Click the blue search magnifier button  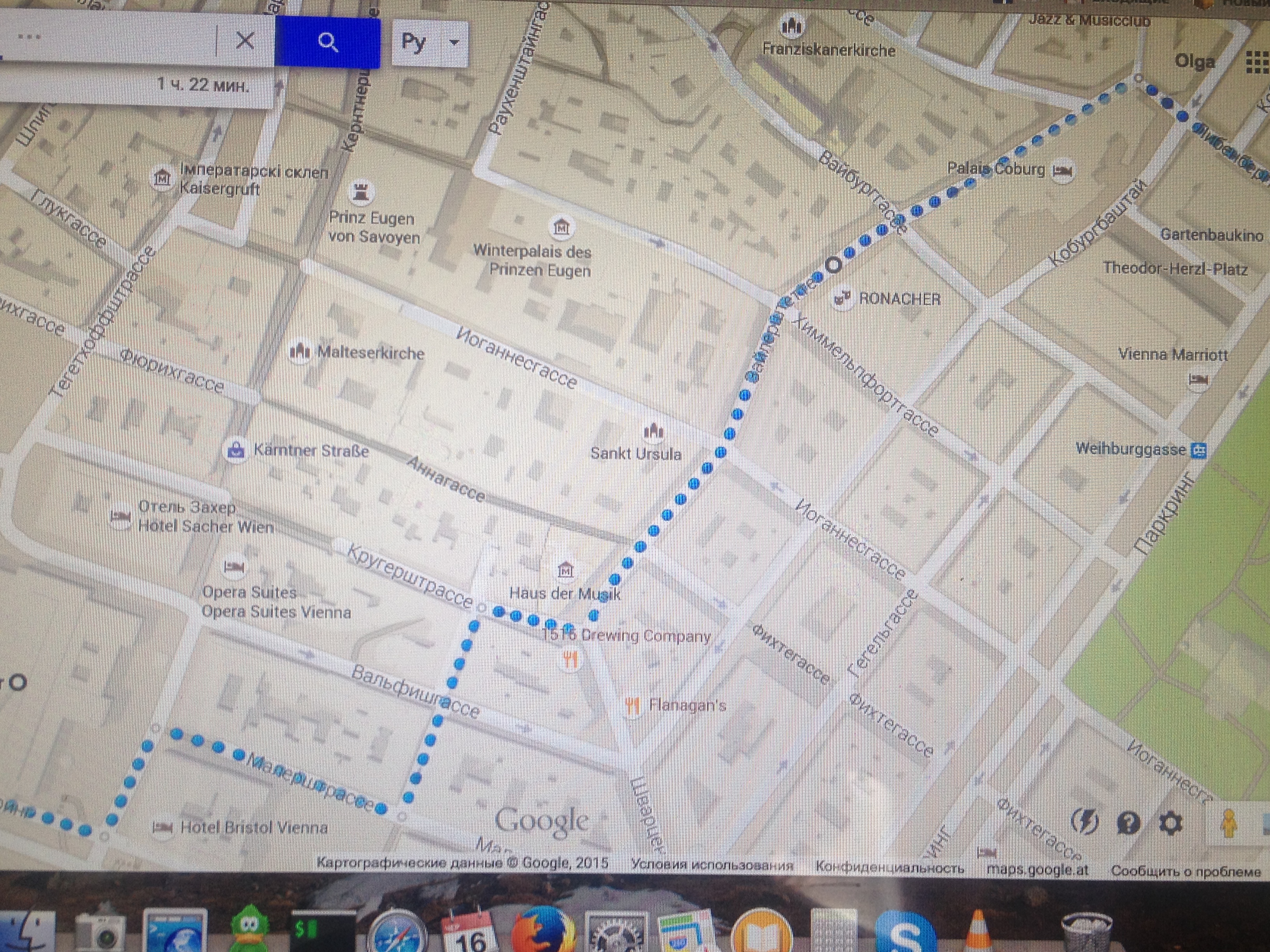tap(327, 42)
